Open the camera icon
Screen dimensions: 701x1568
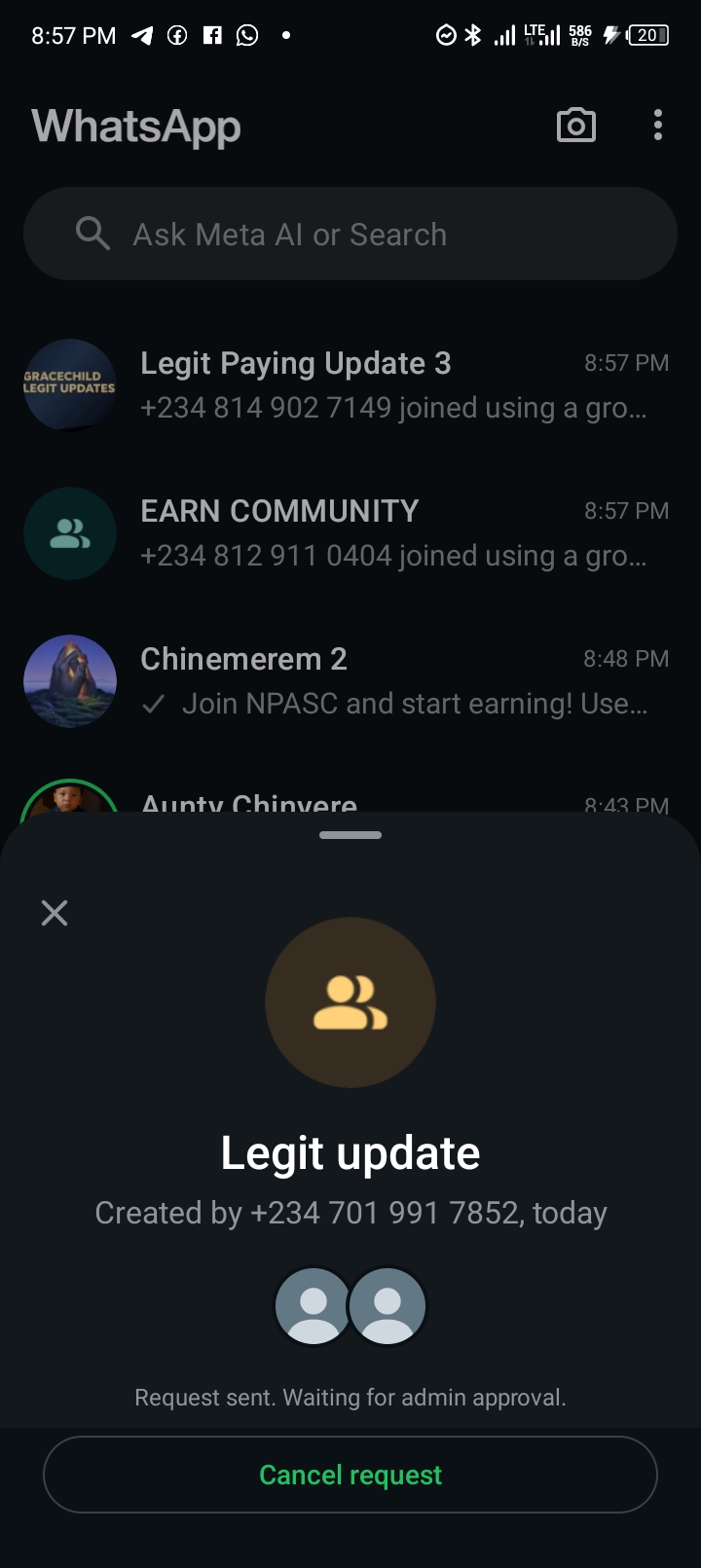575,126
